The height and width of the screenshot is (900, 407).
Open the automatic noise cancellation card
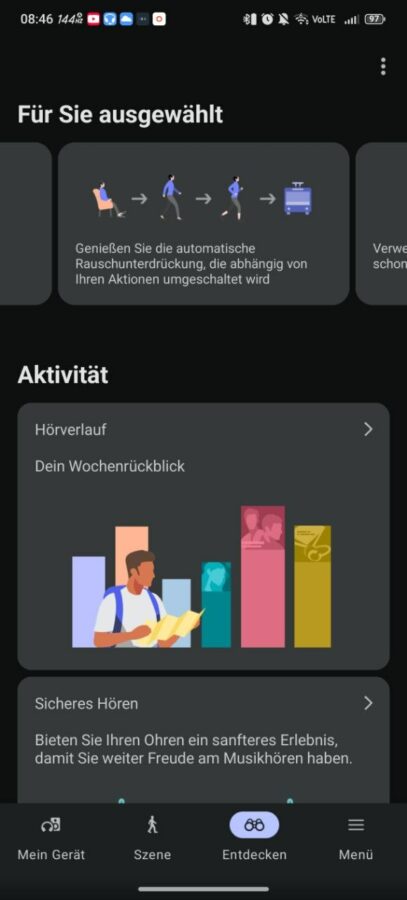point(204,224)
